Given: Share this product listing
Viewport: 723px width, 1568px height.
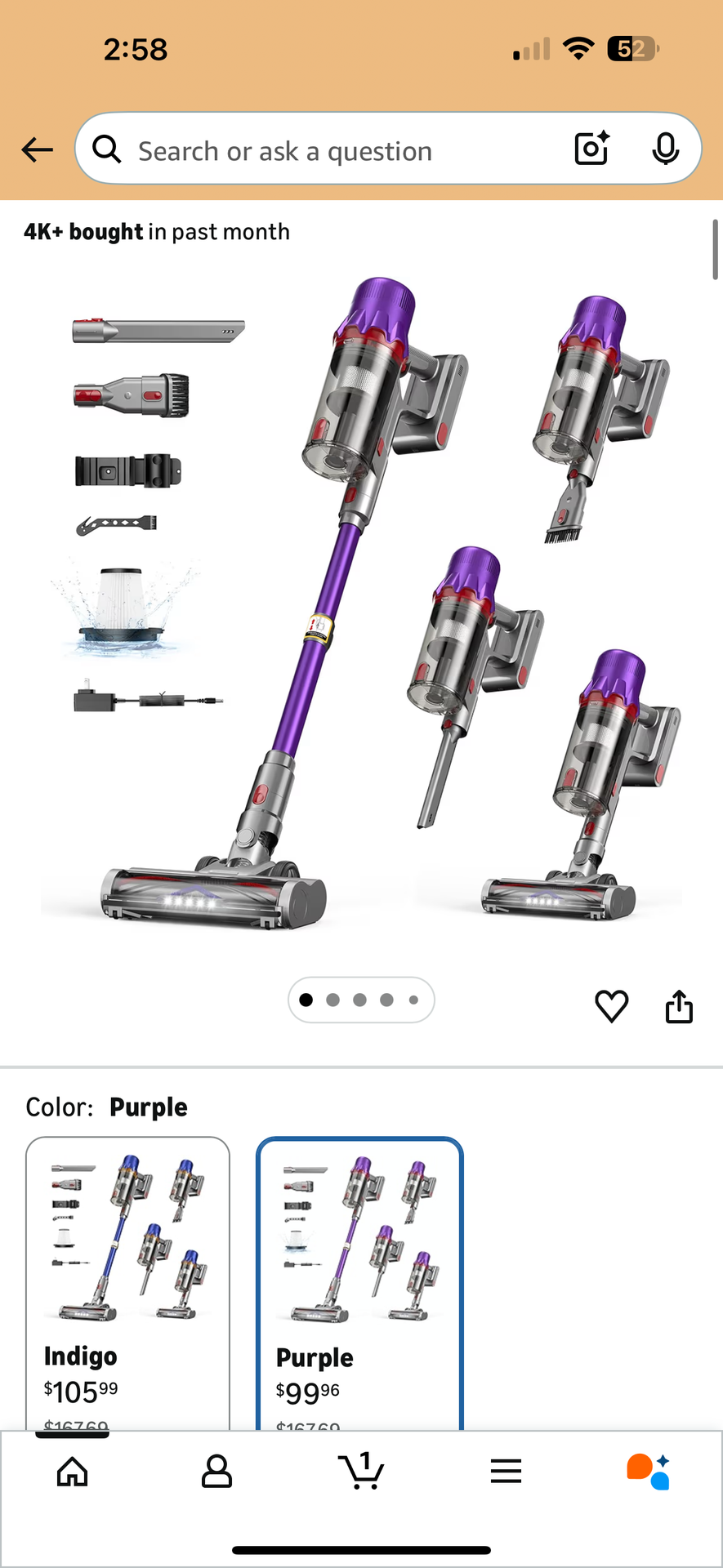Looking at the screenshot, I should [x=679, y=1006].
